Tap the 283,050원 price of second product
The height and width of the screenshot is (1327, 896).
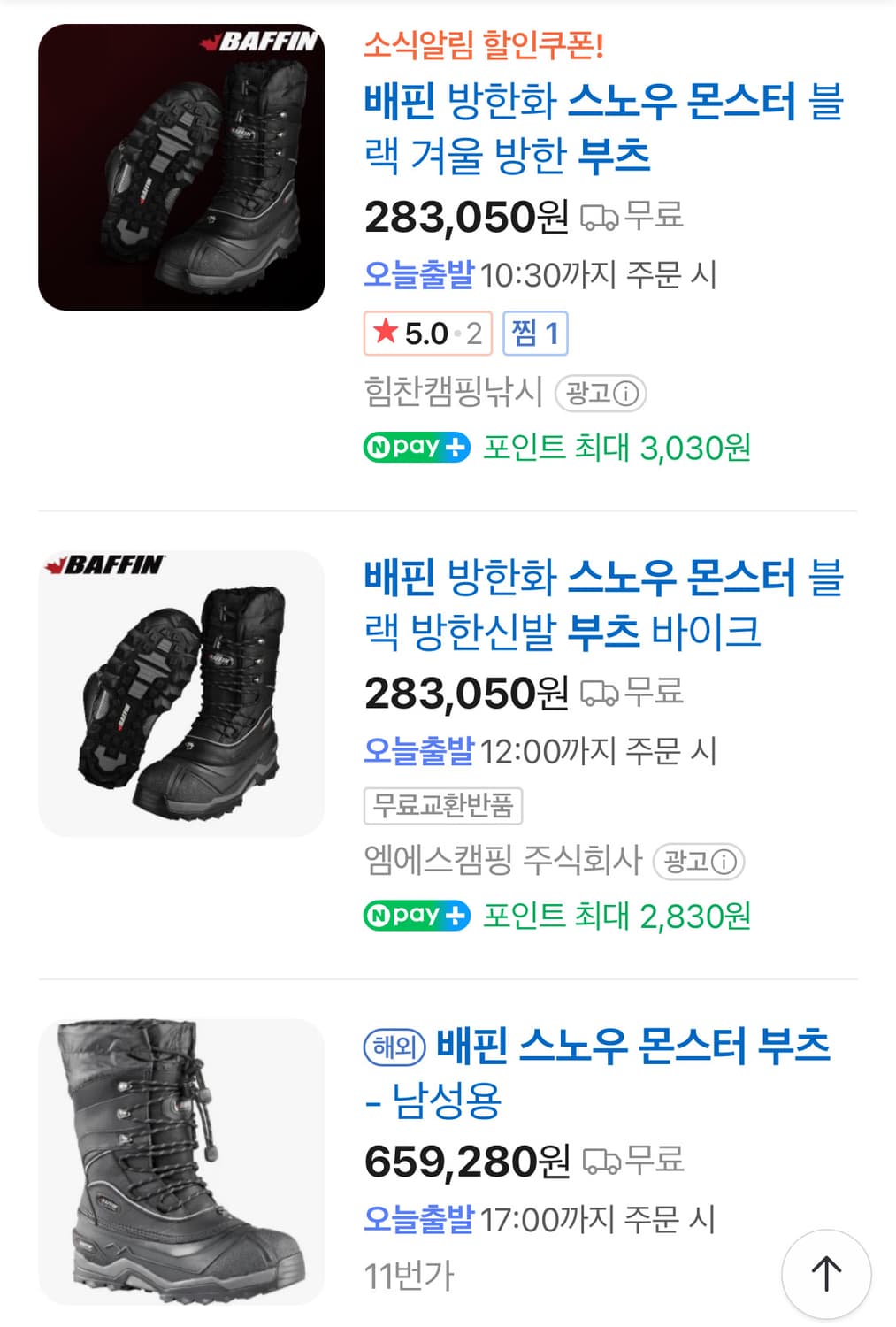click(463, 694)
